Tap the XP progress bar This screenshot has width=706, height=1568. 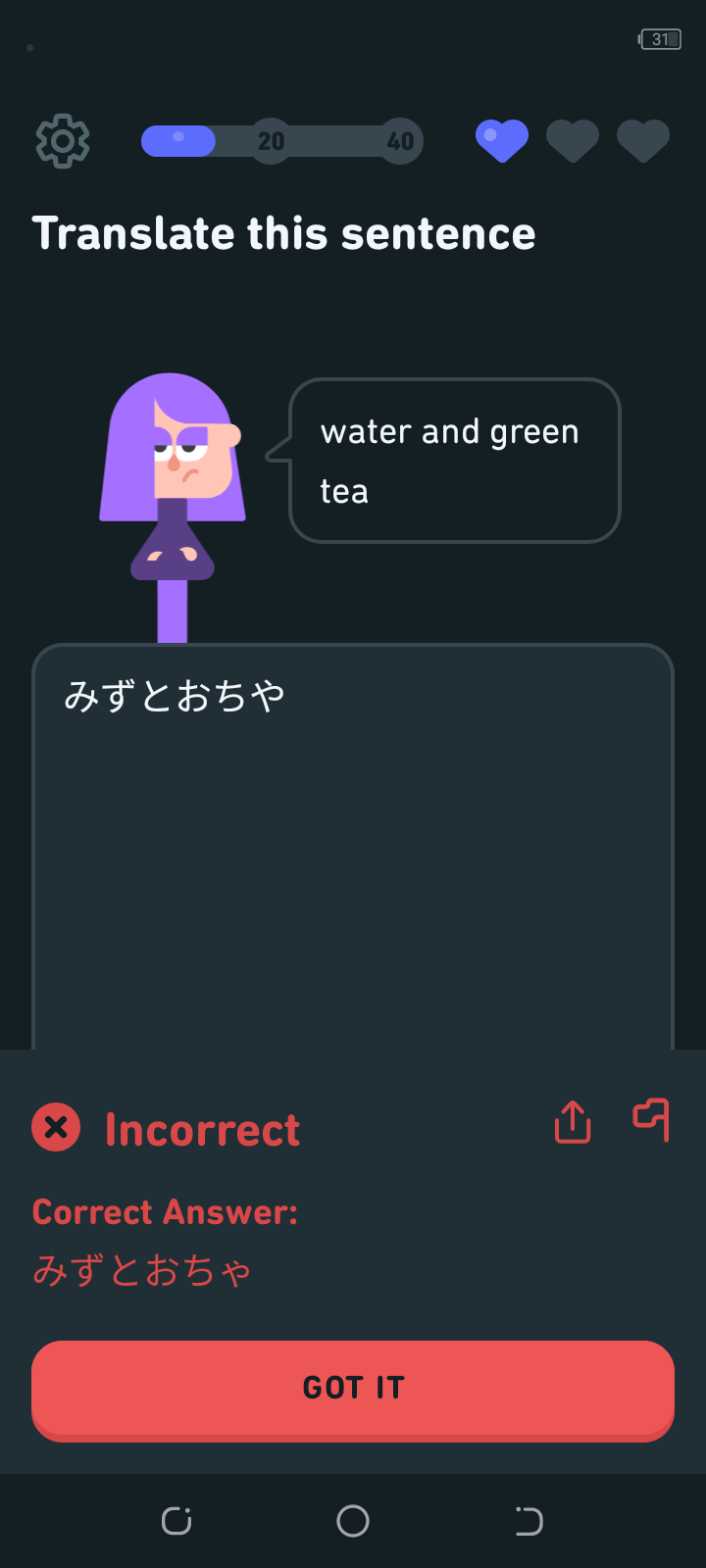click(x=282, y=140)
